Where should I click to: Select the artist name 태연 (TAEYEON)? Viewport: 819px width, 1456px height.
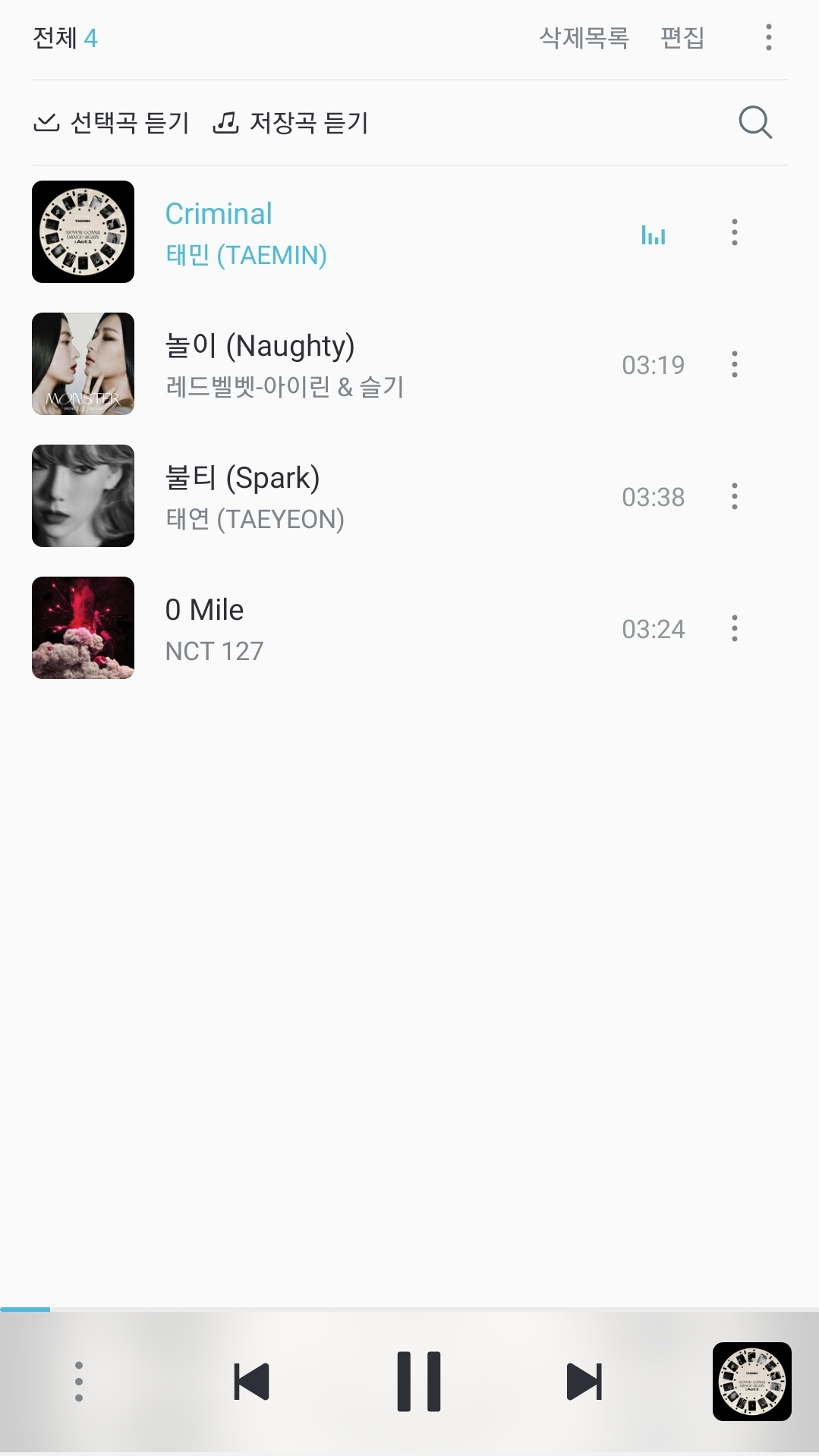pos(255,519)
